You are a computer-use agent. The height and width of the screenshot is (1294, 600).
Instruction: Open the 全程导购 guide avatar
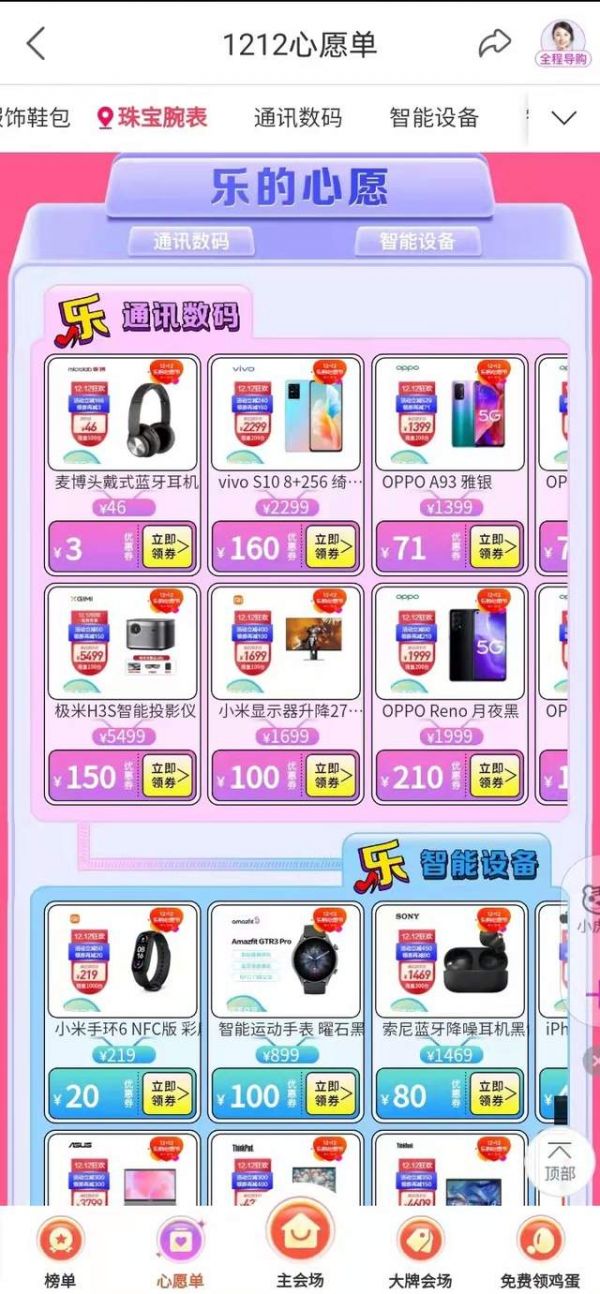point(564,44)
